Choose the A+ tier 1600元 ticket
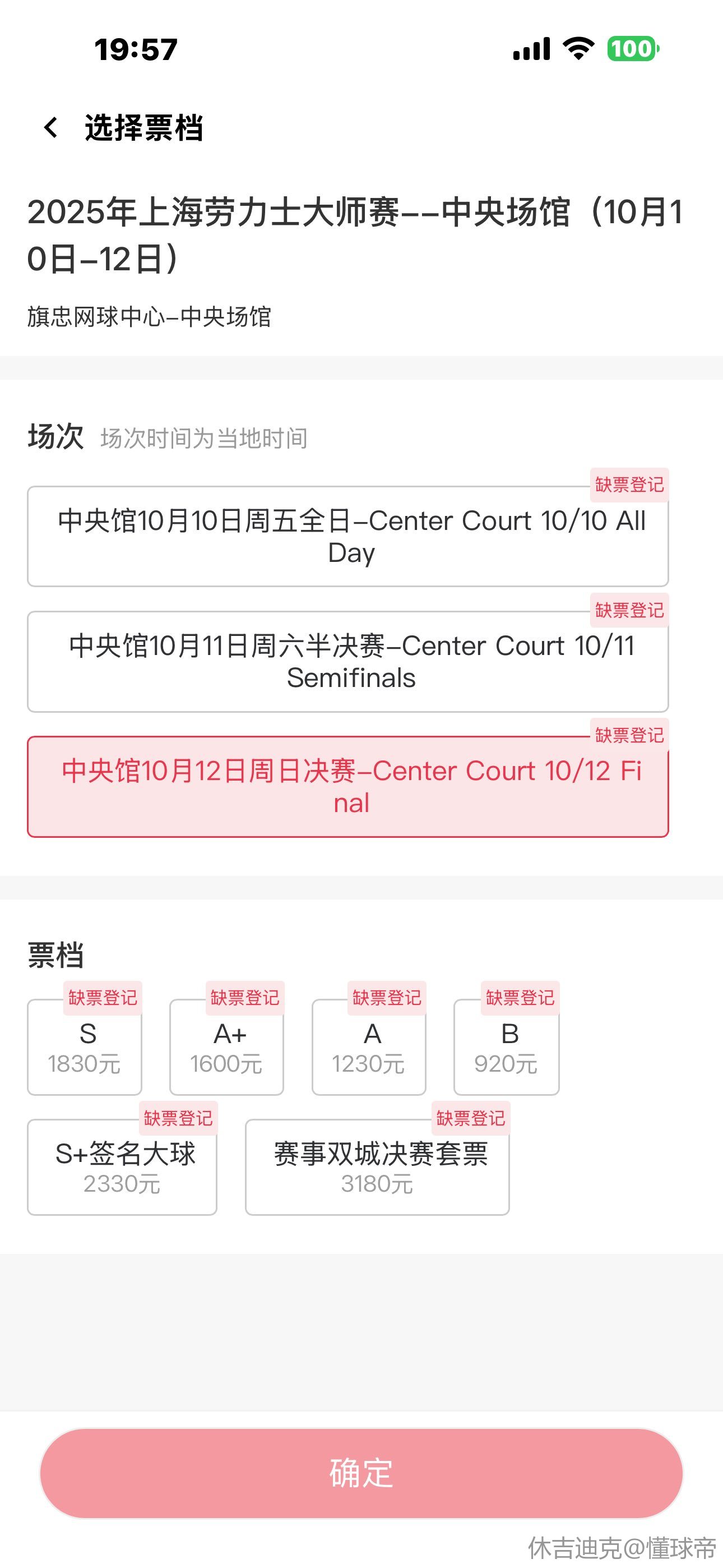Image resolution: width=723 pixels, height=1568 pixels. pos(226,1048)
